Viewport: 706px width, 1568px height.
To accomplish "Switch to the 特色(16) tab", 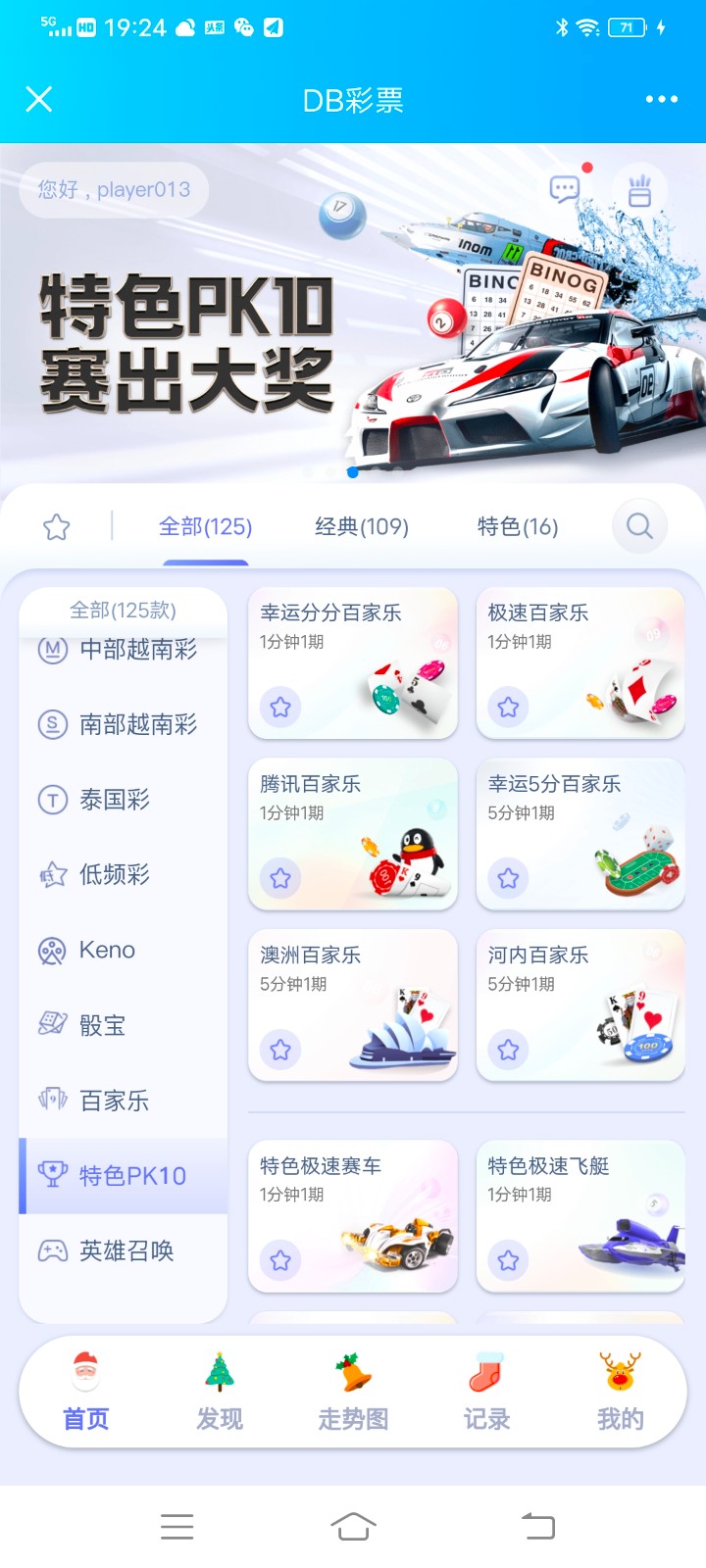I will tap(517, 526).
